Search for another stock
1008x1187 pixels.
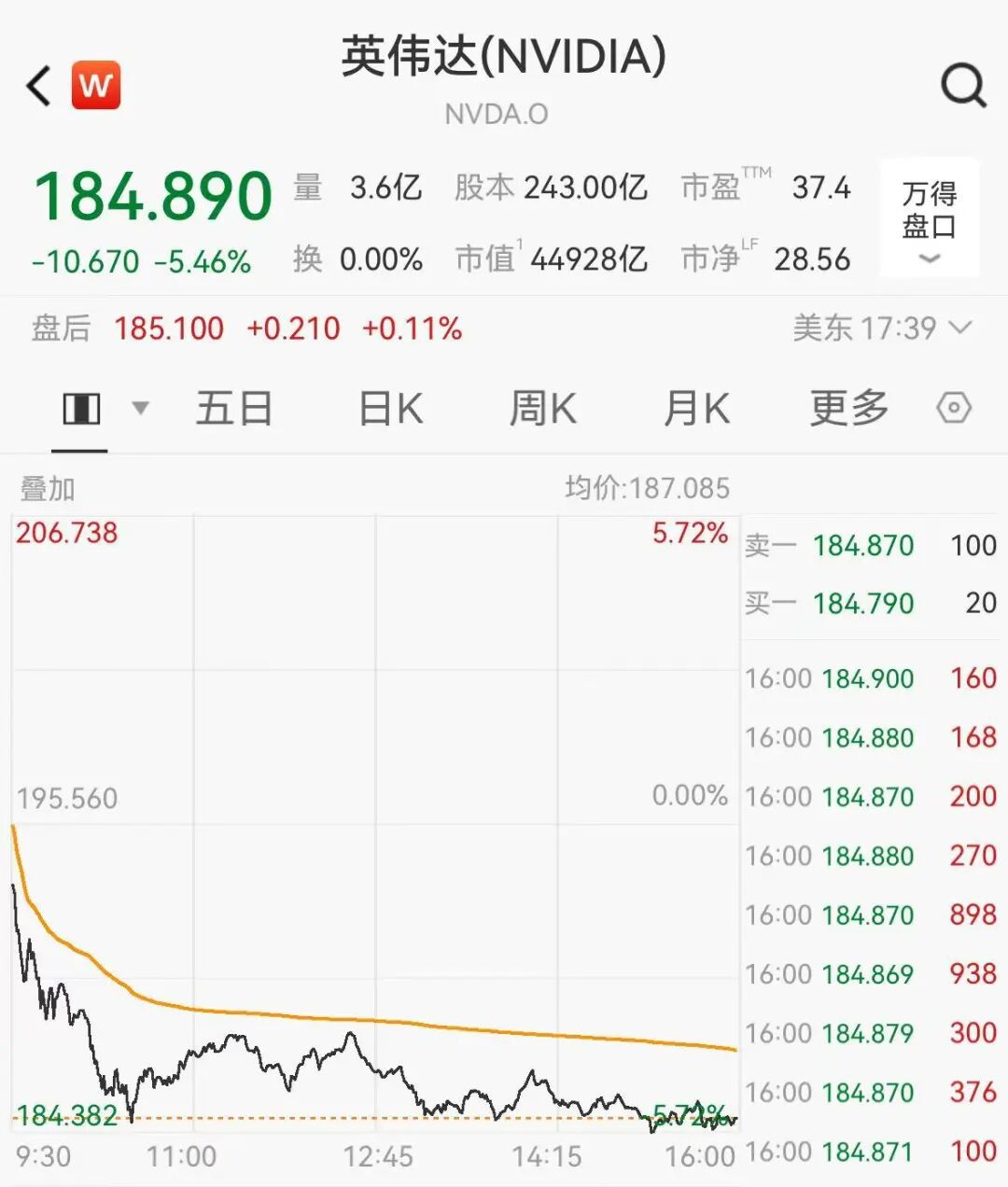(962, 87)
